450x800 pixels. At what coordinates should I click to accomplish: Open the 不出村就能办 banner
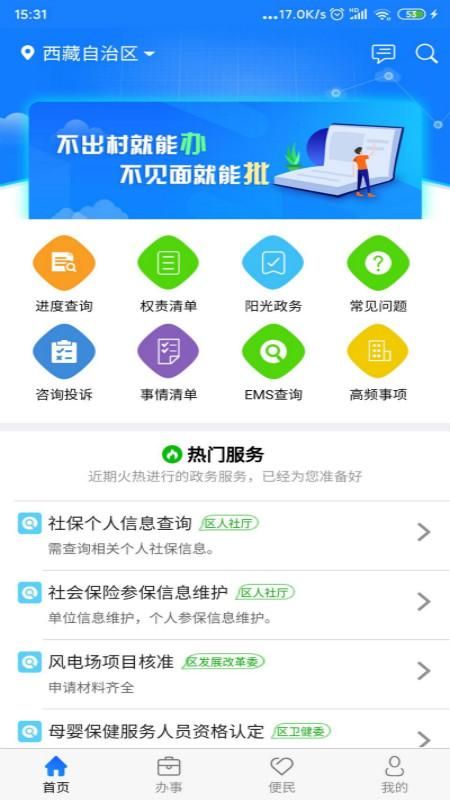225,160
